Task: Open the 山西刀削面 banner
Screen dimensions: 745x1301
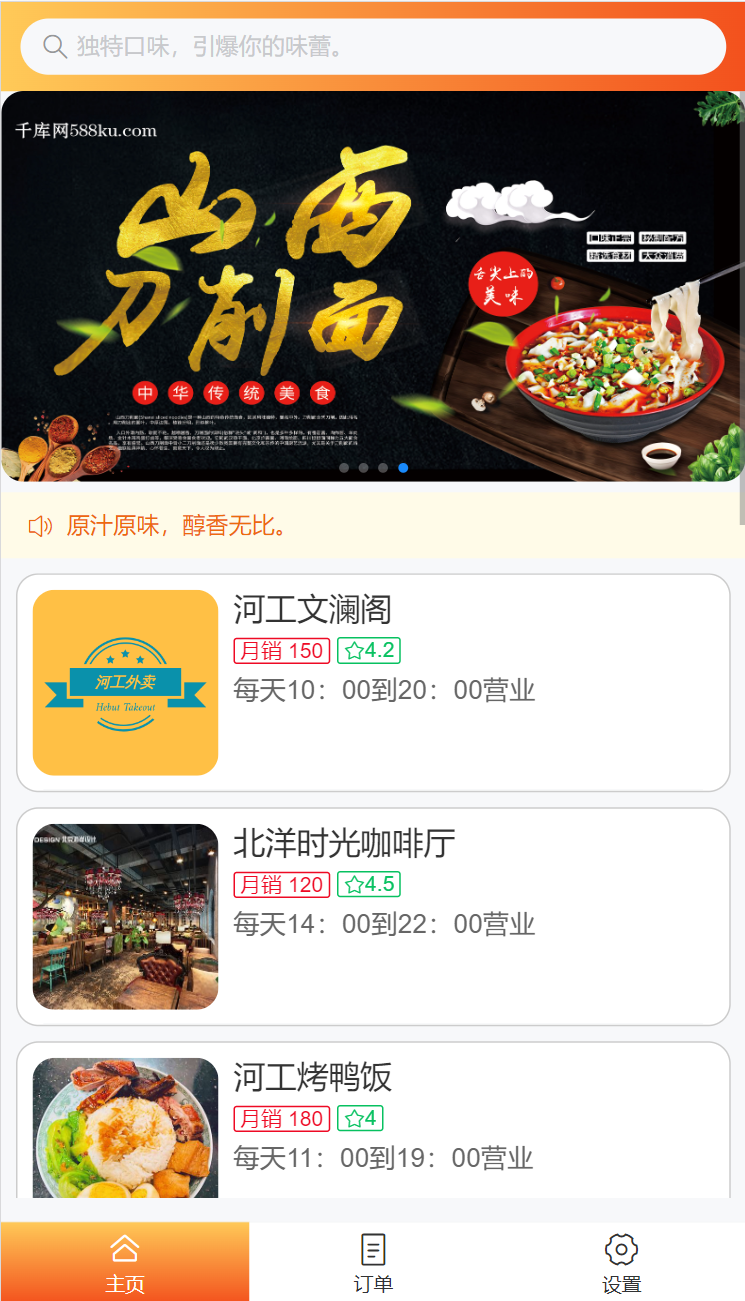Action: pyautogui.click(x=372, y=285)
